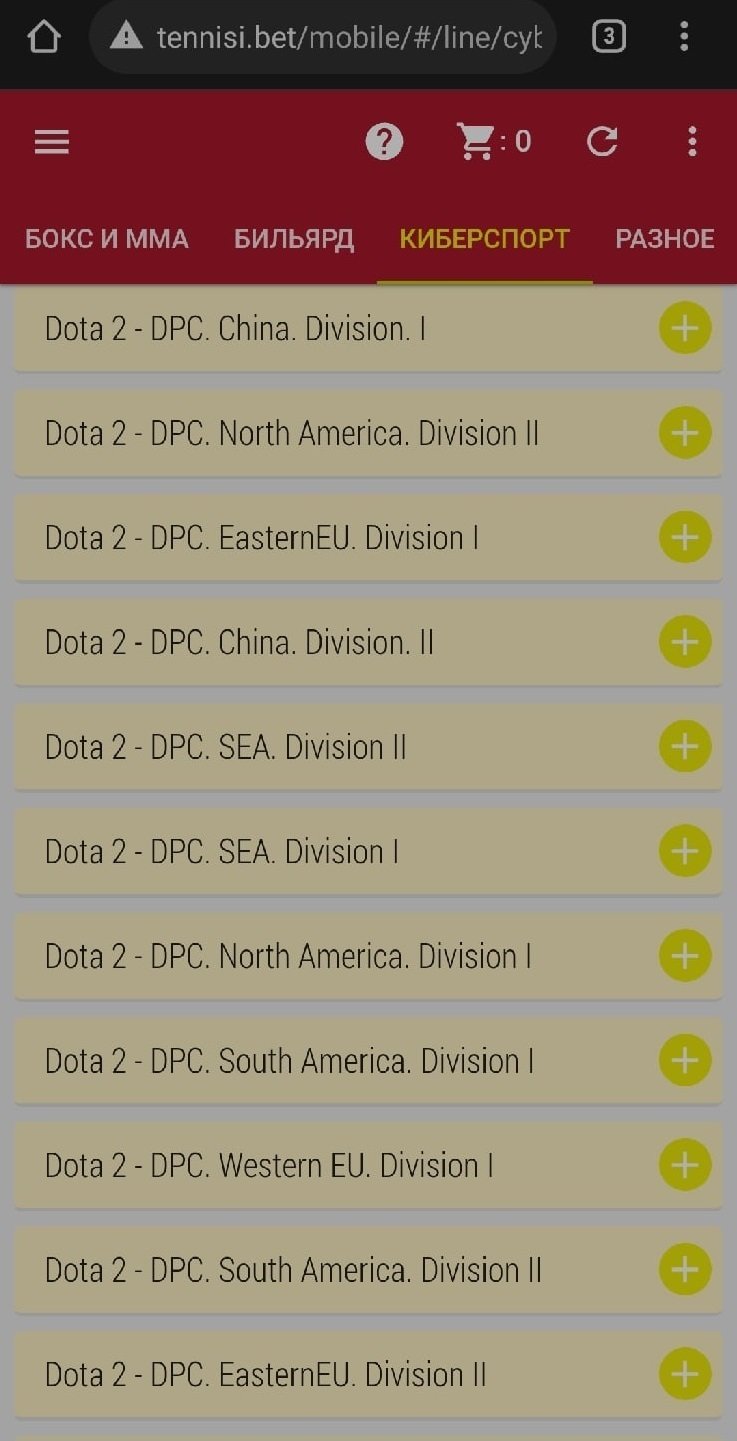Screen dimensions: 737x1441
Task: Expand Dota 2 - DPC. Western EU. Division I
Action: point(685,1165)
